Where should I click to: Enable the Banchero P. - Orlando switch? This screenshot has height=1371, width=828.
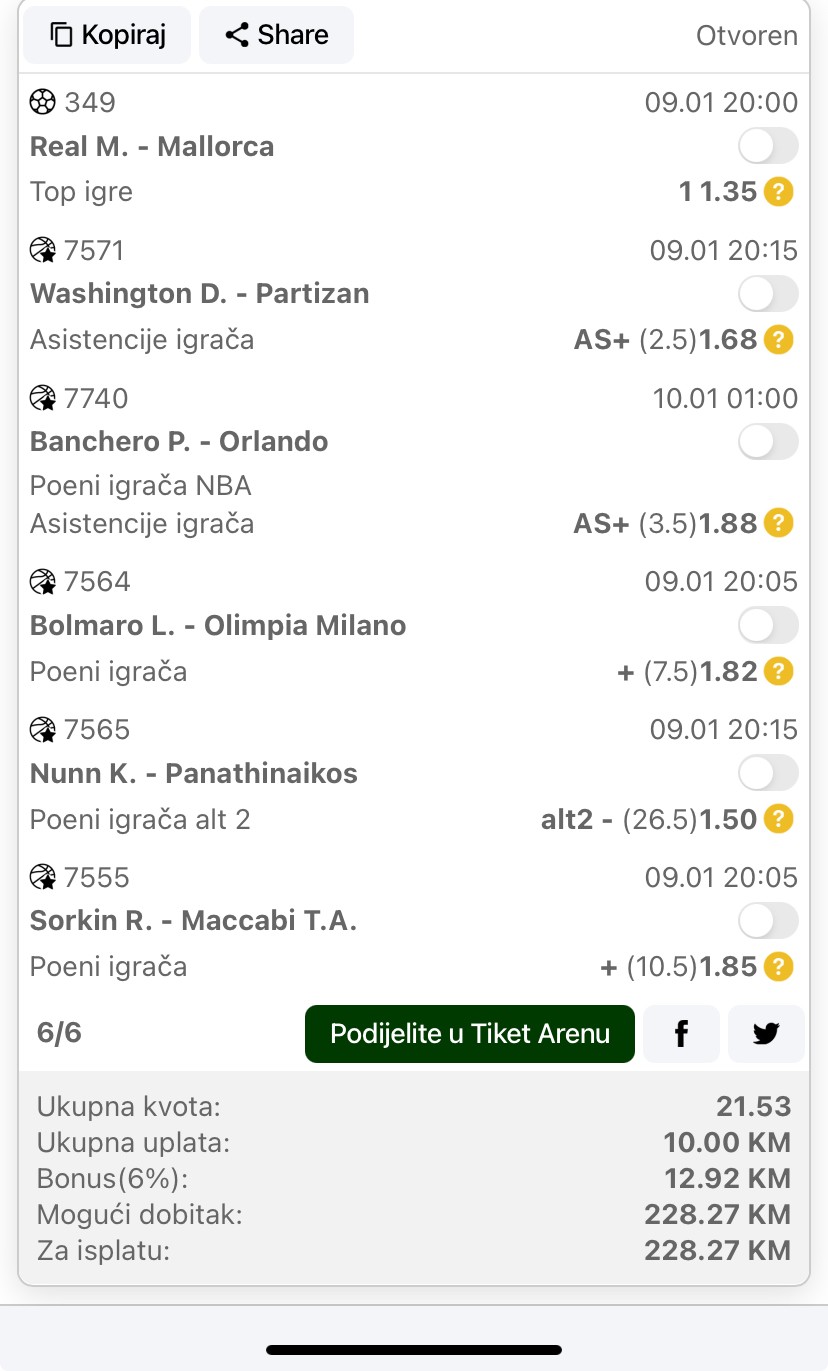coord(768,441)
